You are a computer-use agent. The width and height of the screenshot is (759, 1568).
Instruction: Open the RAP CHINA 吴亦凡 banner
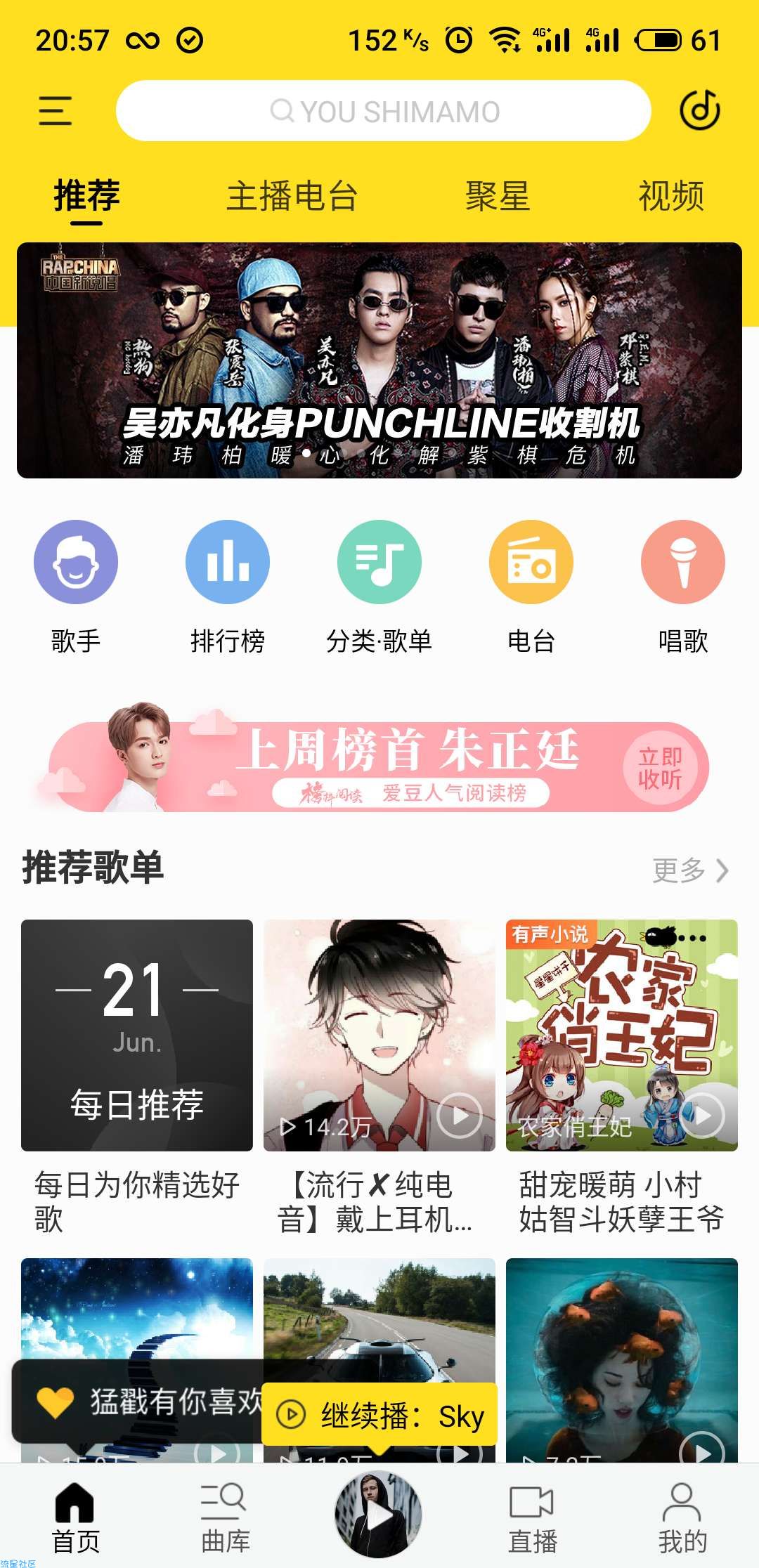pos(379,360)
